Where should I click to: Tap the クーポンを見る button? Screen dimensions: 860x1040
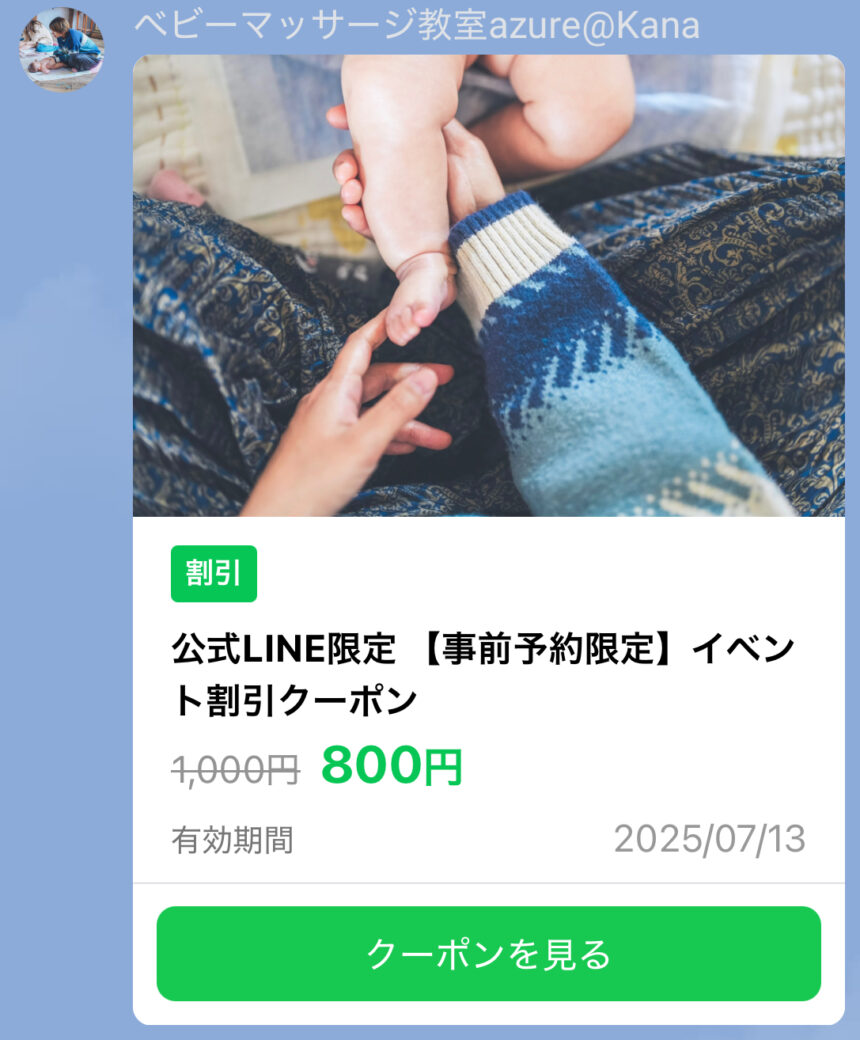488,954
